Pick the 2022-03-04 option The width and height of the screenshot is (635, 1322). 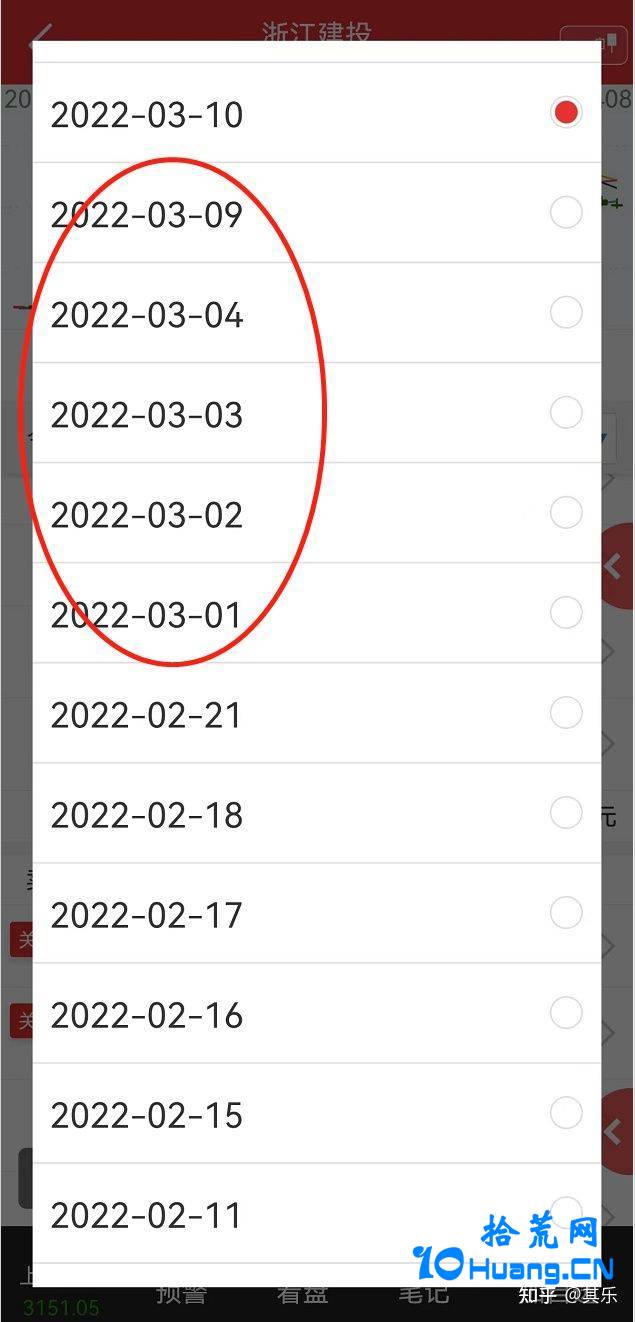click(x=317, y=313)
